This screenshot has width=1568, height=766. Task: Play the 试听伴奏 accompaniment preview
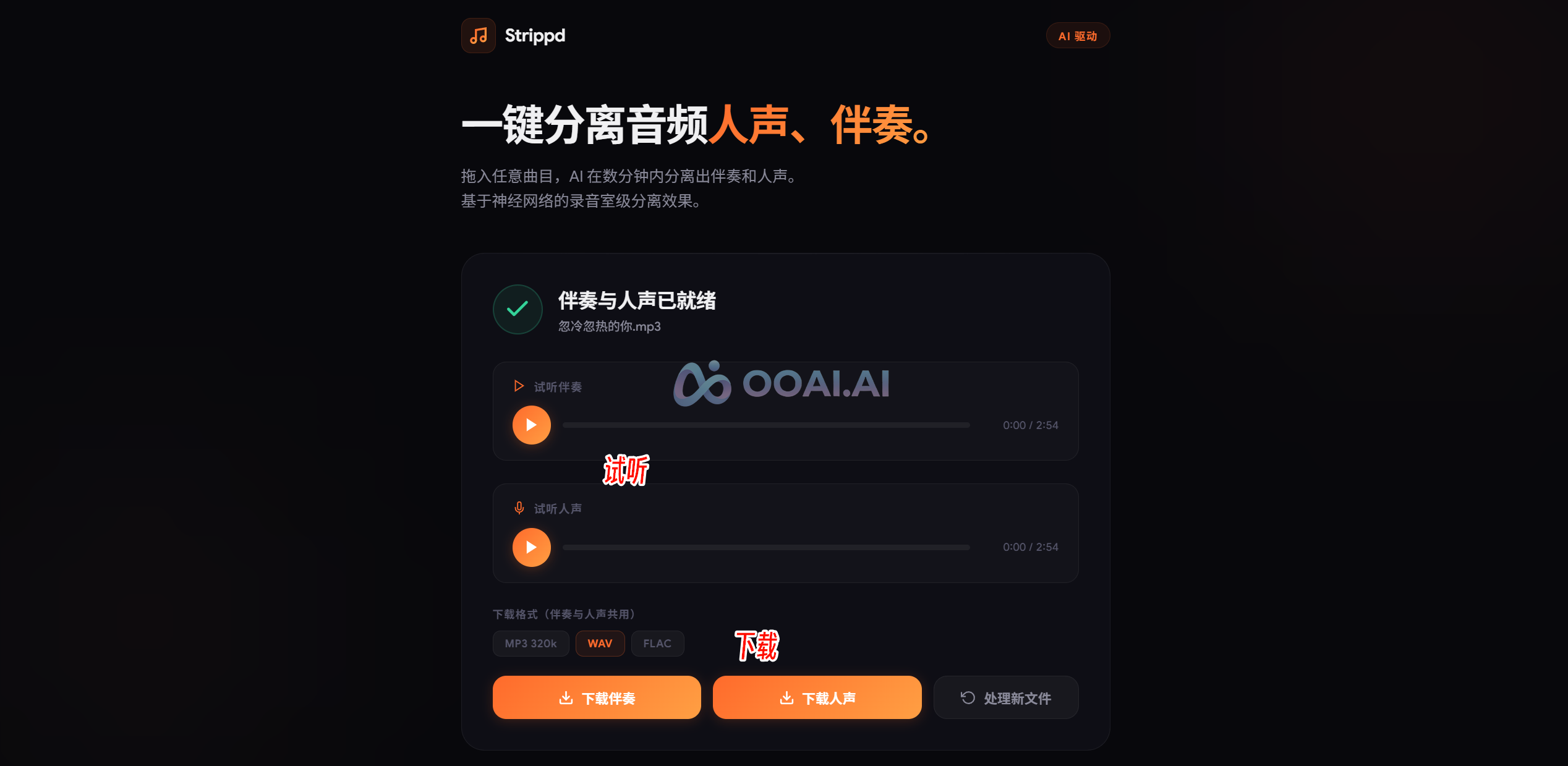tap(531, 425)
